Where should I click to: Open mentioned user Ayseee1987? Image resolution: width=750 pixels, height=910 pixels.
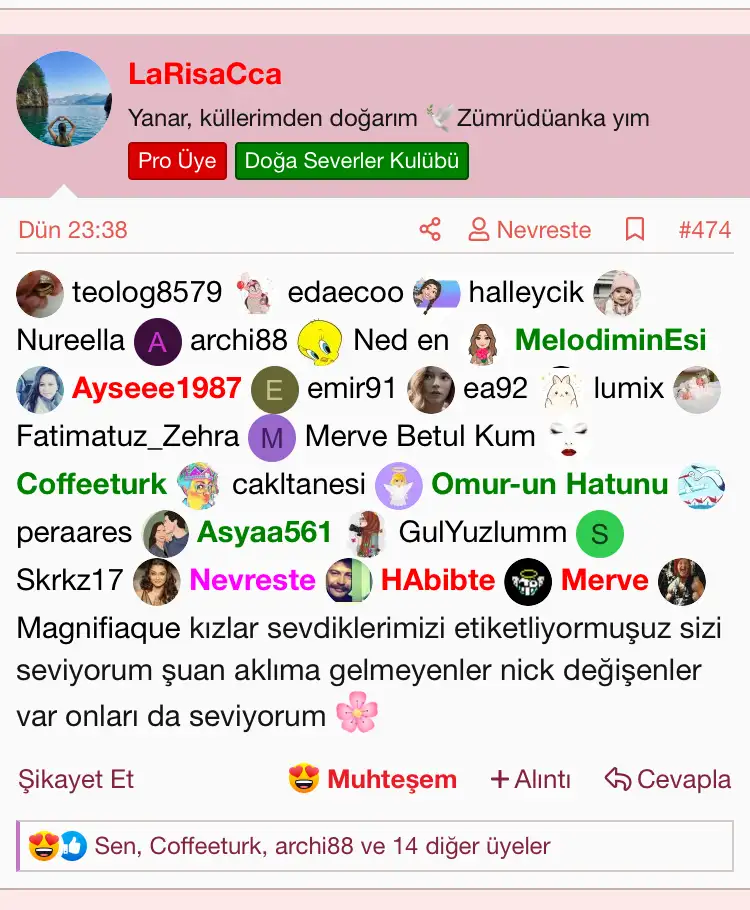(x=156, y=388)
